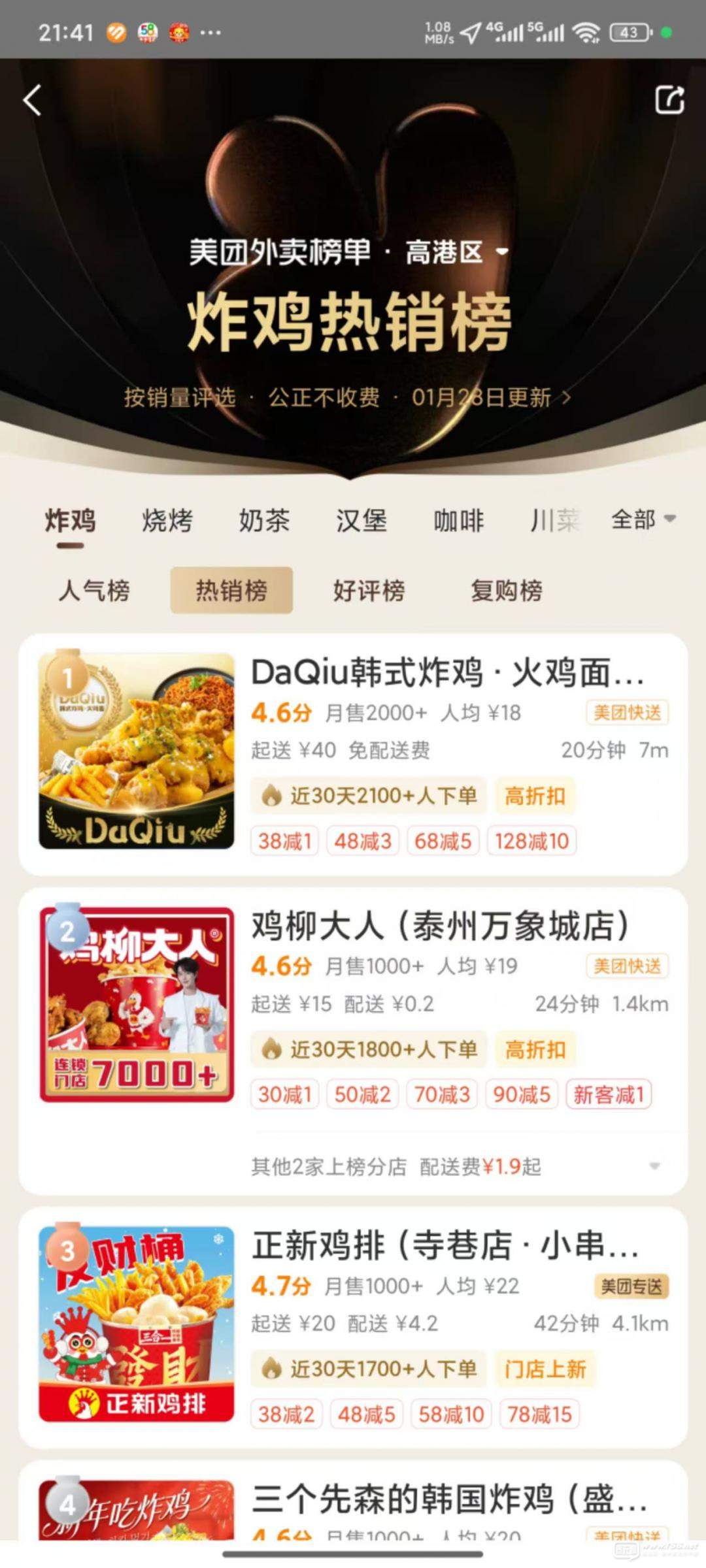The width and height of the screenshot is (706, 1568).
Task: View the 好评榜 top-rated ranking
Action: [369, 591]
